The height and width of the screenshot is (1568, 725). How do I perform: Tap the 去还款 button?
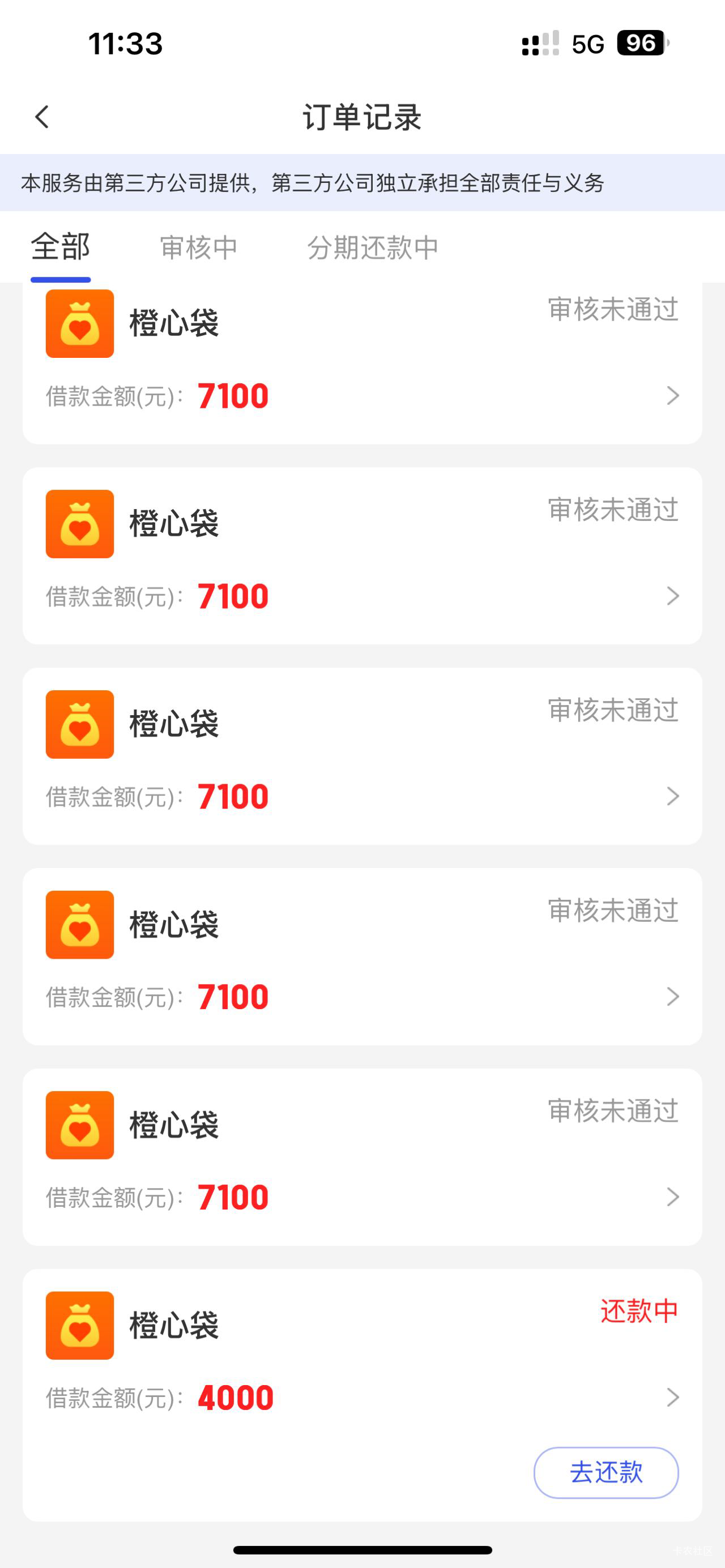605,1472
